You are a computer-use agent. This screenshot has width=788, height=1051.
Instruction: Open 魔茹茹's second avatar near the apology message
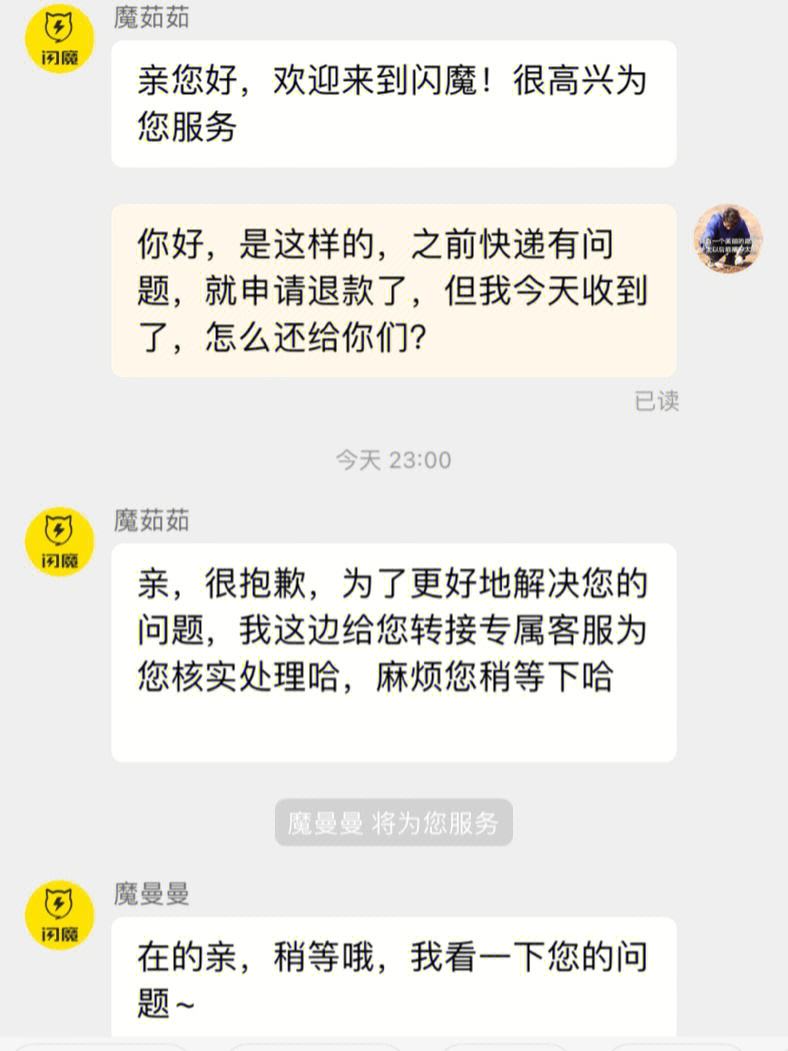pos(59,541)
